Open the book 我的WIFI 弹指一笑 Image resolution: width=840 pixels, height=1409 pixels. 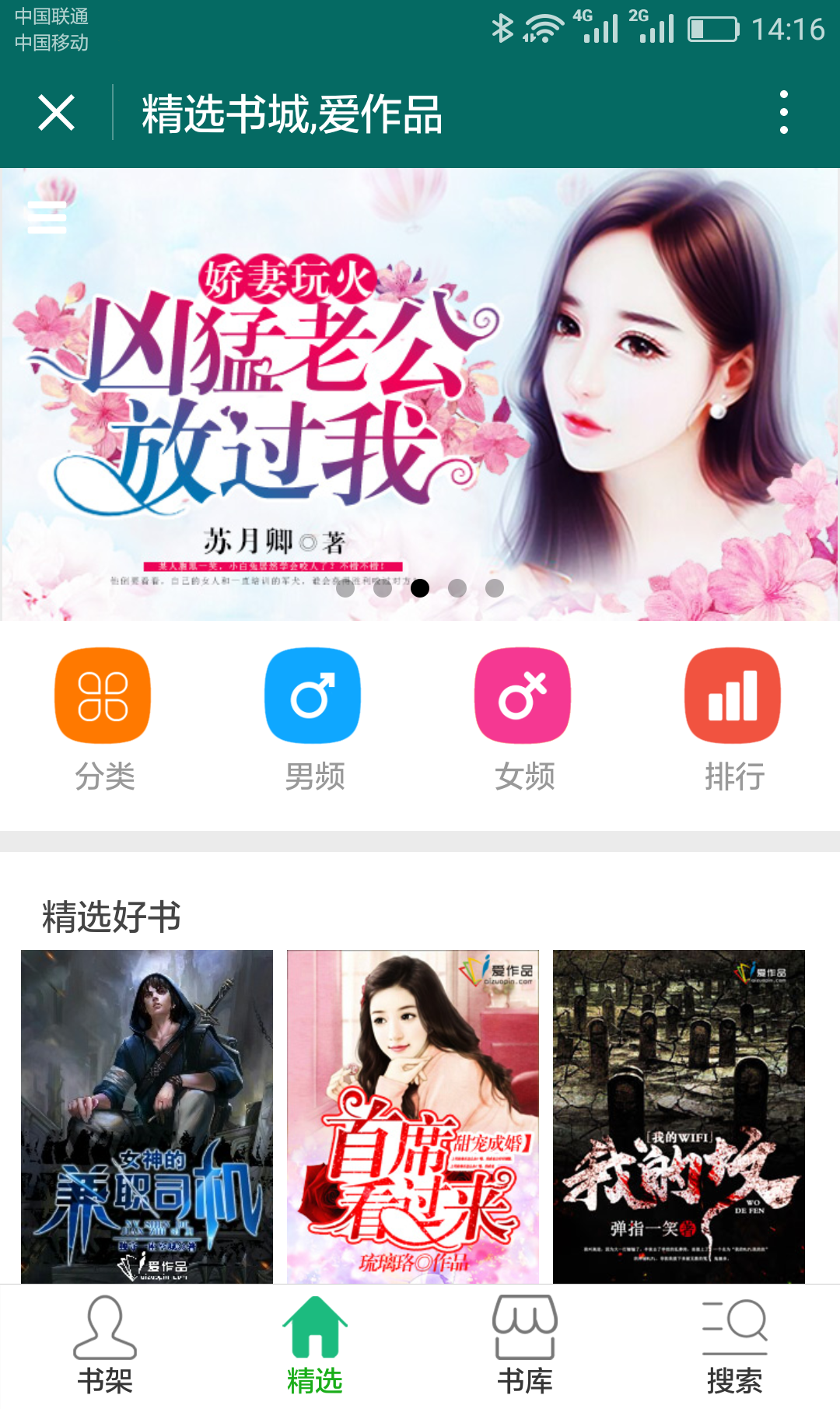point(679,1116)
